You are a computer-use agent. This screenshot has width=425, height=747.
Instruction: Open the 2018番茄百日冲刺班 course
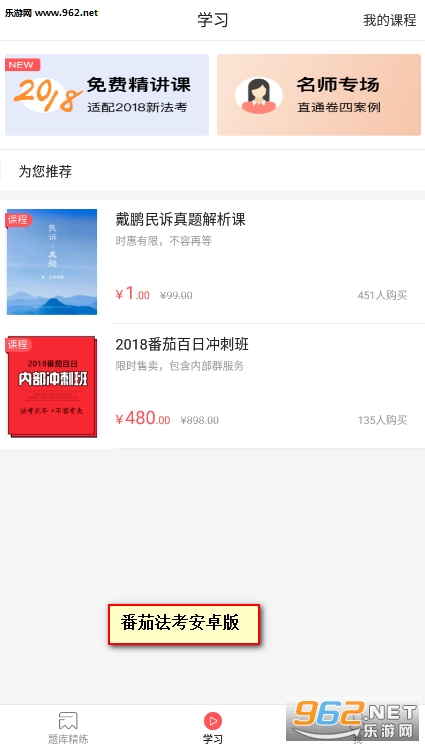click(x=212, y=386)
